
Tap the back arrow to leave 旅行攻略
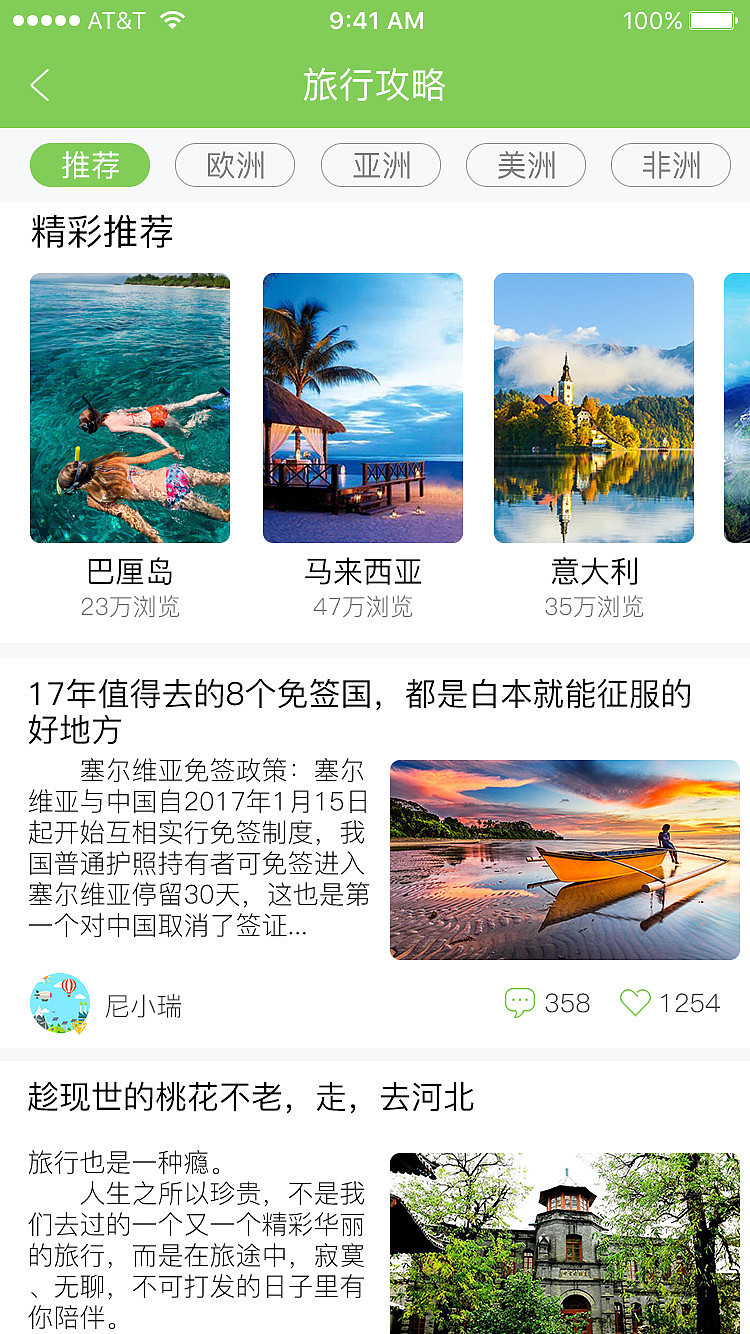(x=40, y=86)
